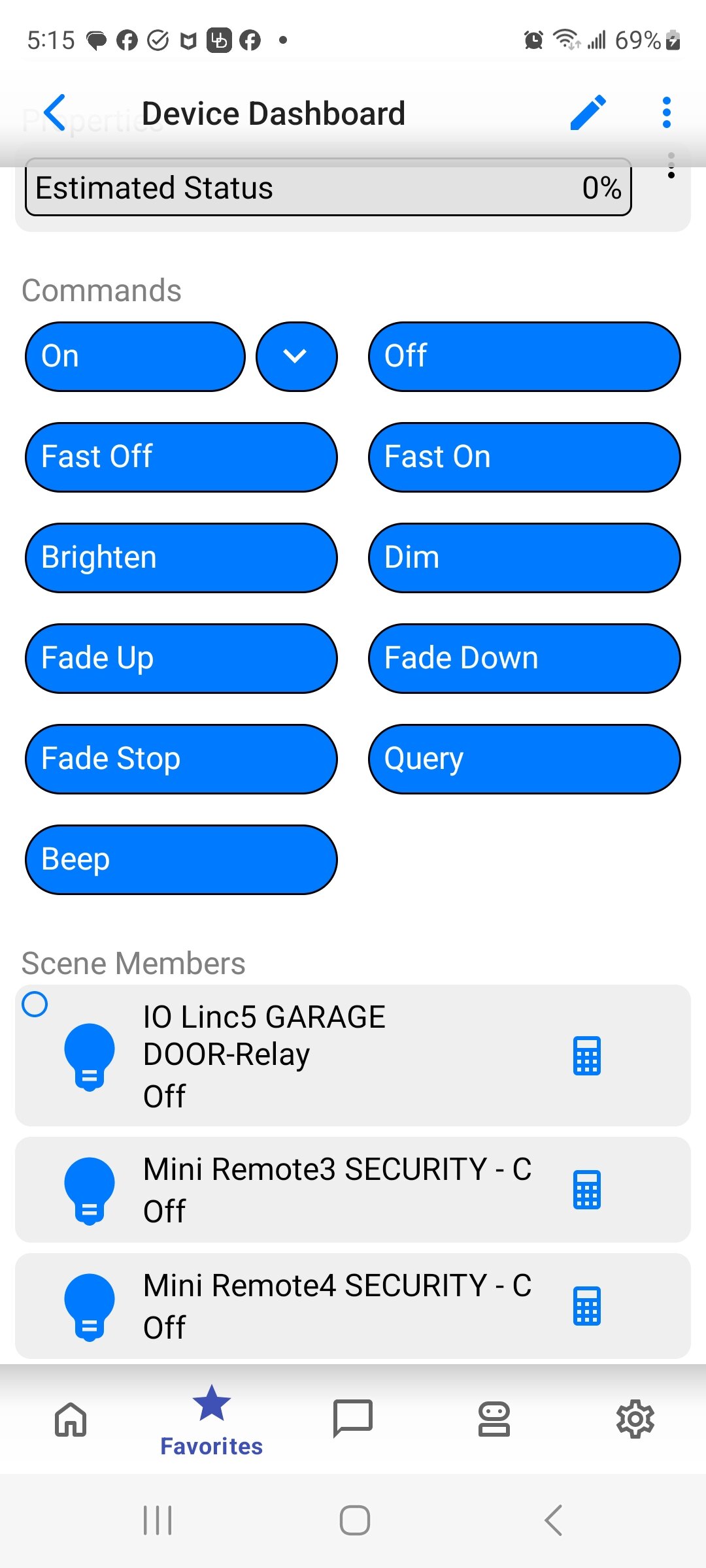Make the device Beep
706x1568 pixels.
click(181, 860)
